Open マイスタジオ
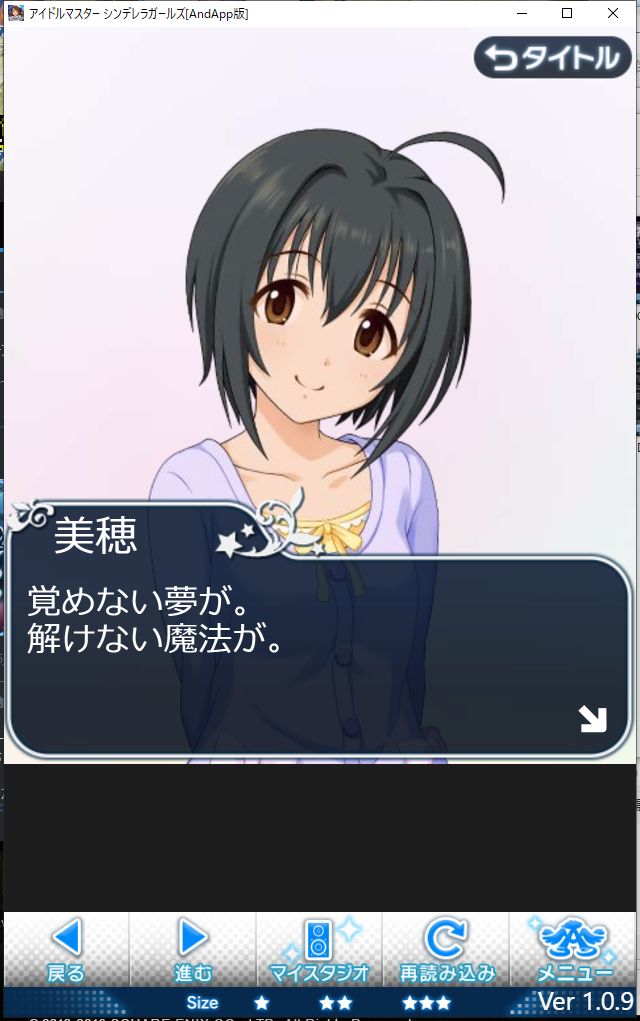This screenshot has height=1021, width=640. tap(320, 949)
